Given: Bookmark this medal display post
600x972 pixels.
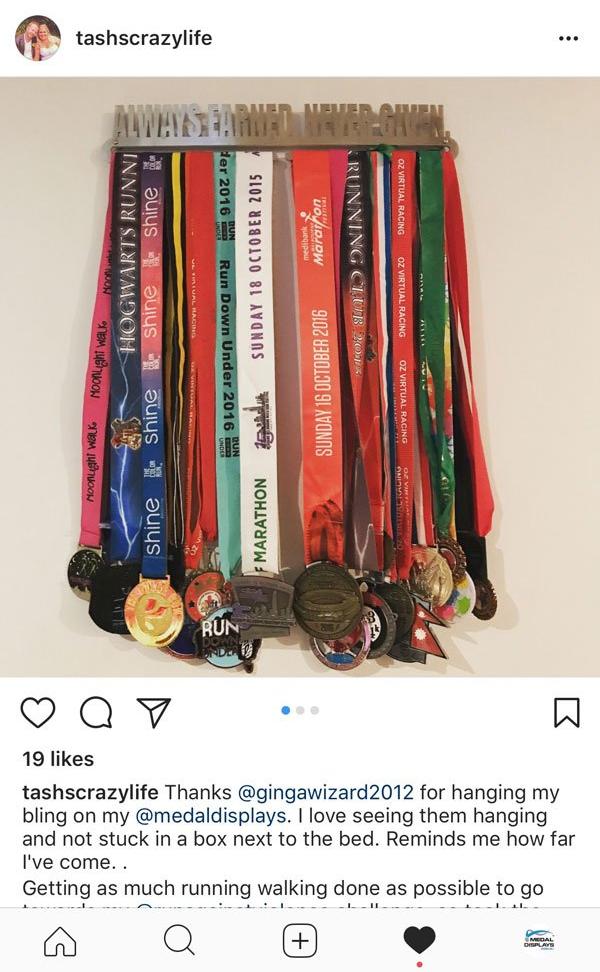Looking at the screenshot, I should click(566, 712).
